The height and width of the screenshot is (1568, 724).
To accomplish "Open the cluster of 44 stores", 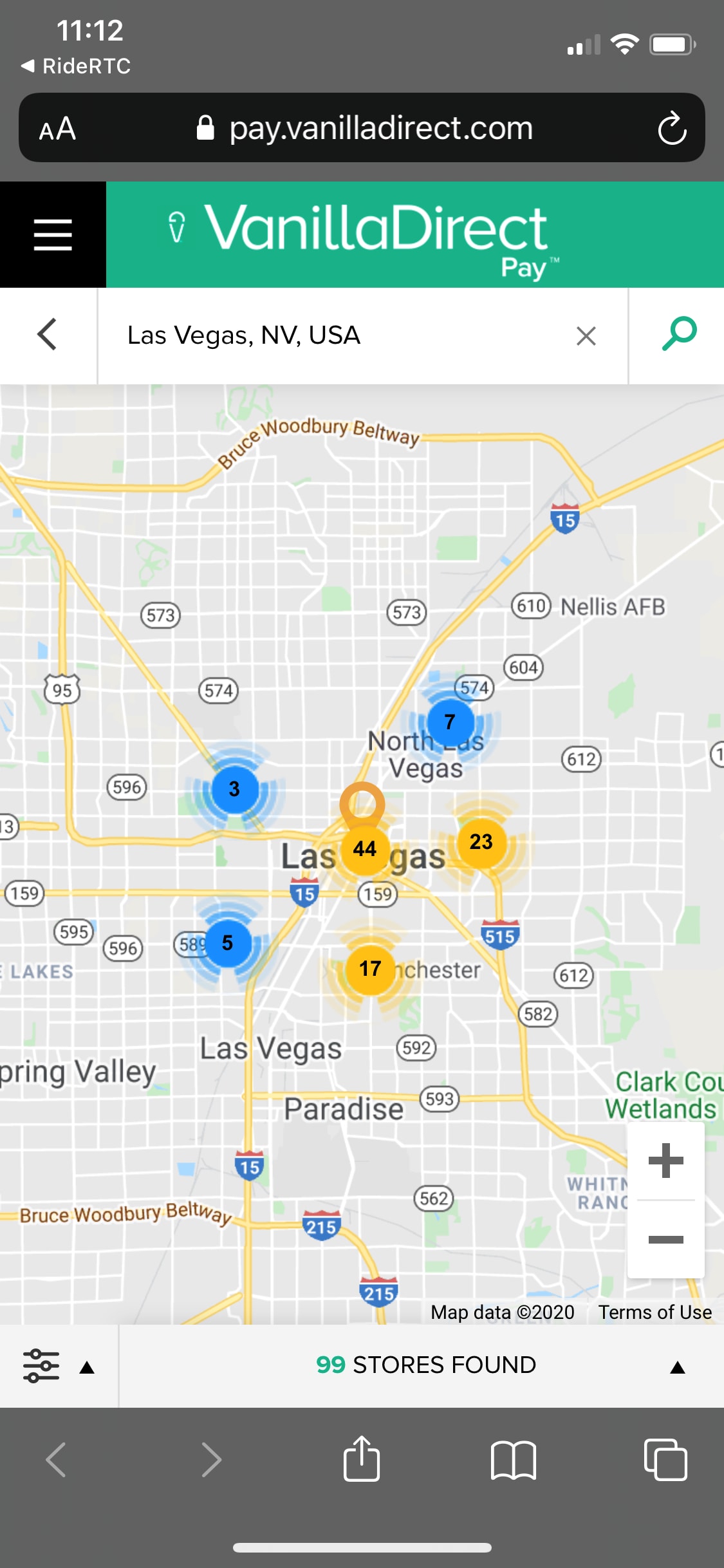I will point(364,849).
